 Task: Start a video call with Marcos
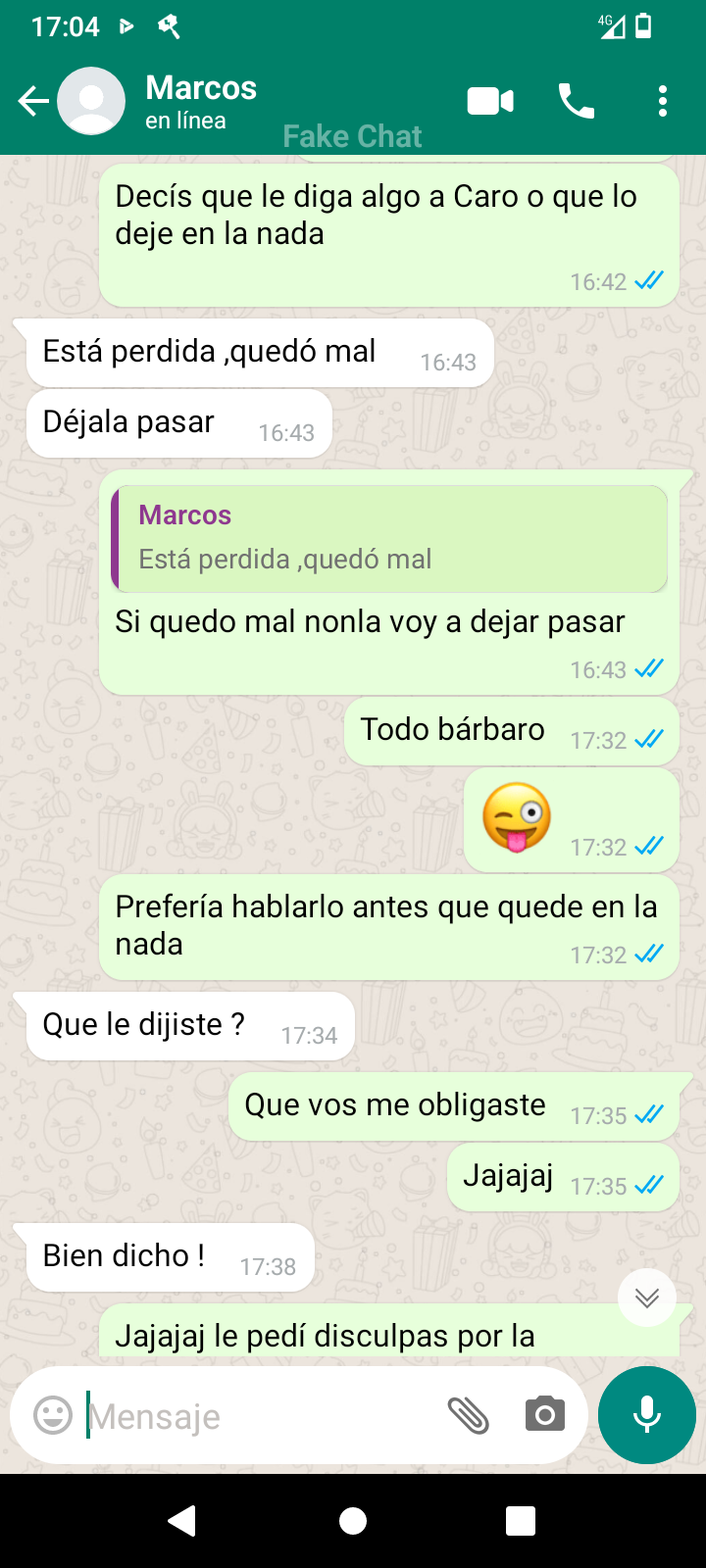[x=490, y=101]
